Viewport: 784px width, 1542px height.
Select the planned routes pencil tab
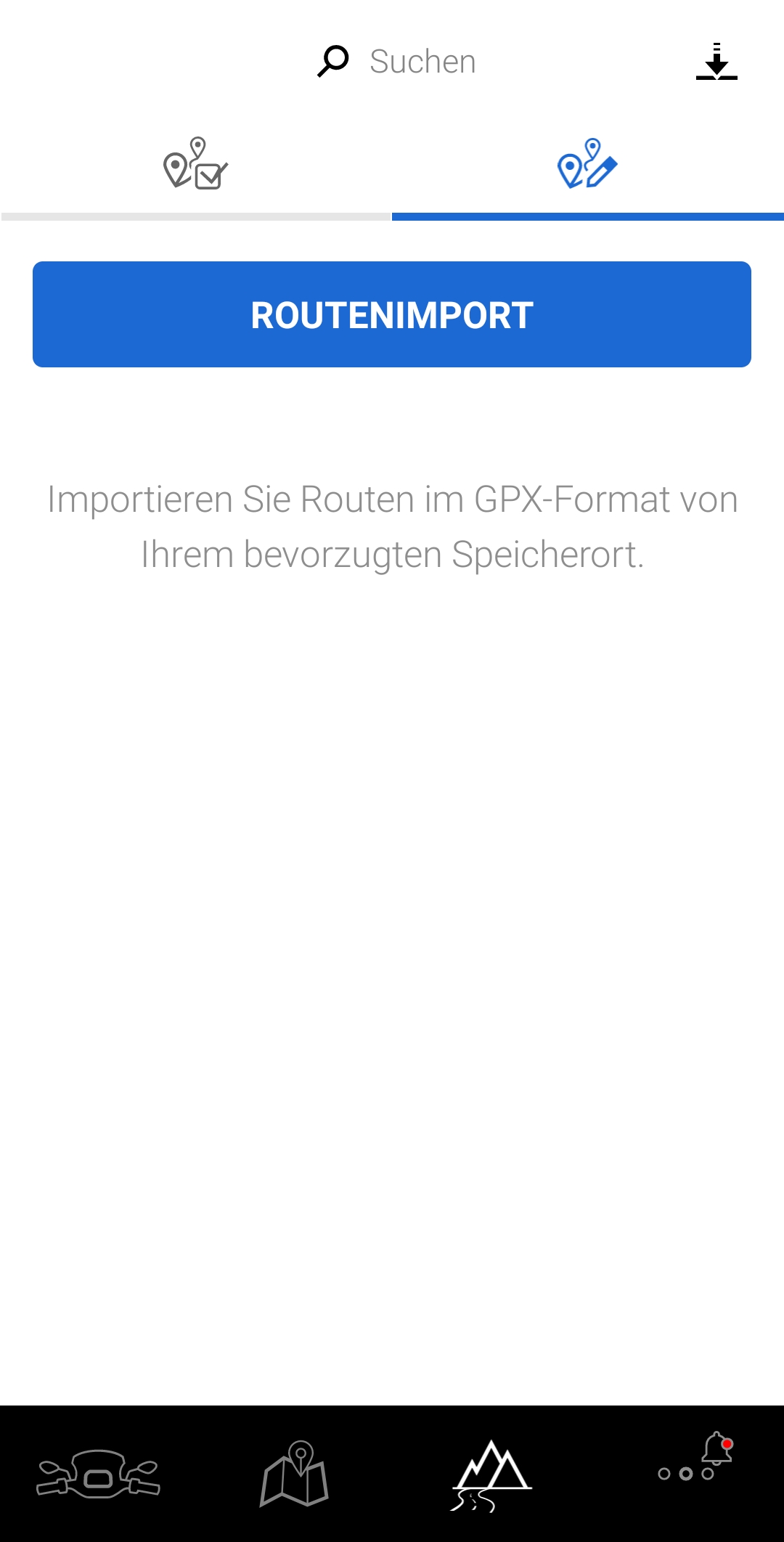[x=587, y=164]
